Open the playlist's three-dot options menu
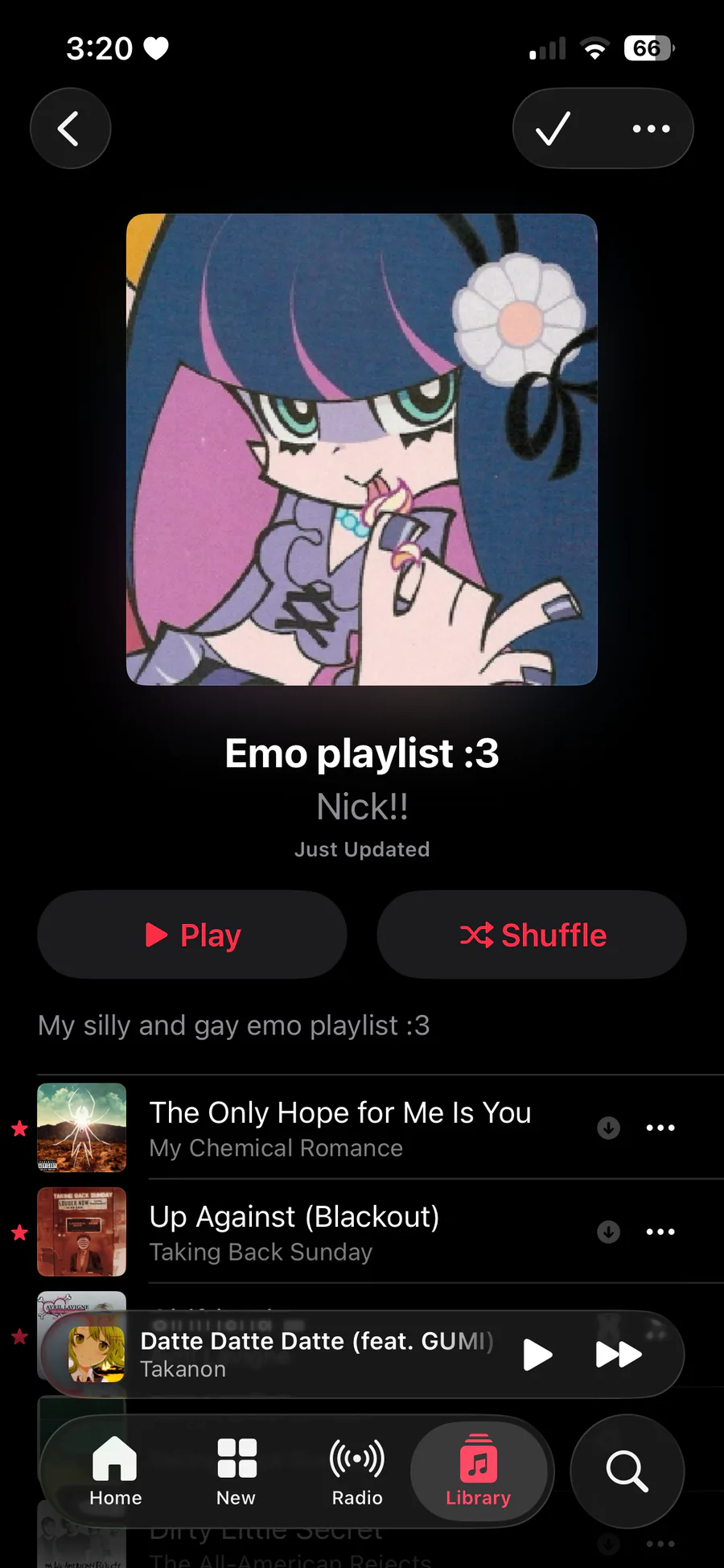Viewport: 724px width, 1568px height. click(x=651, y=129)
